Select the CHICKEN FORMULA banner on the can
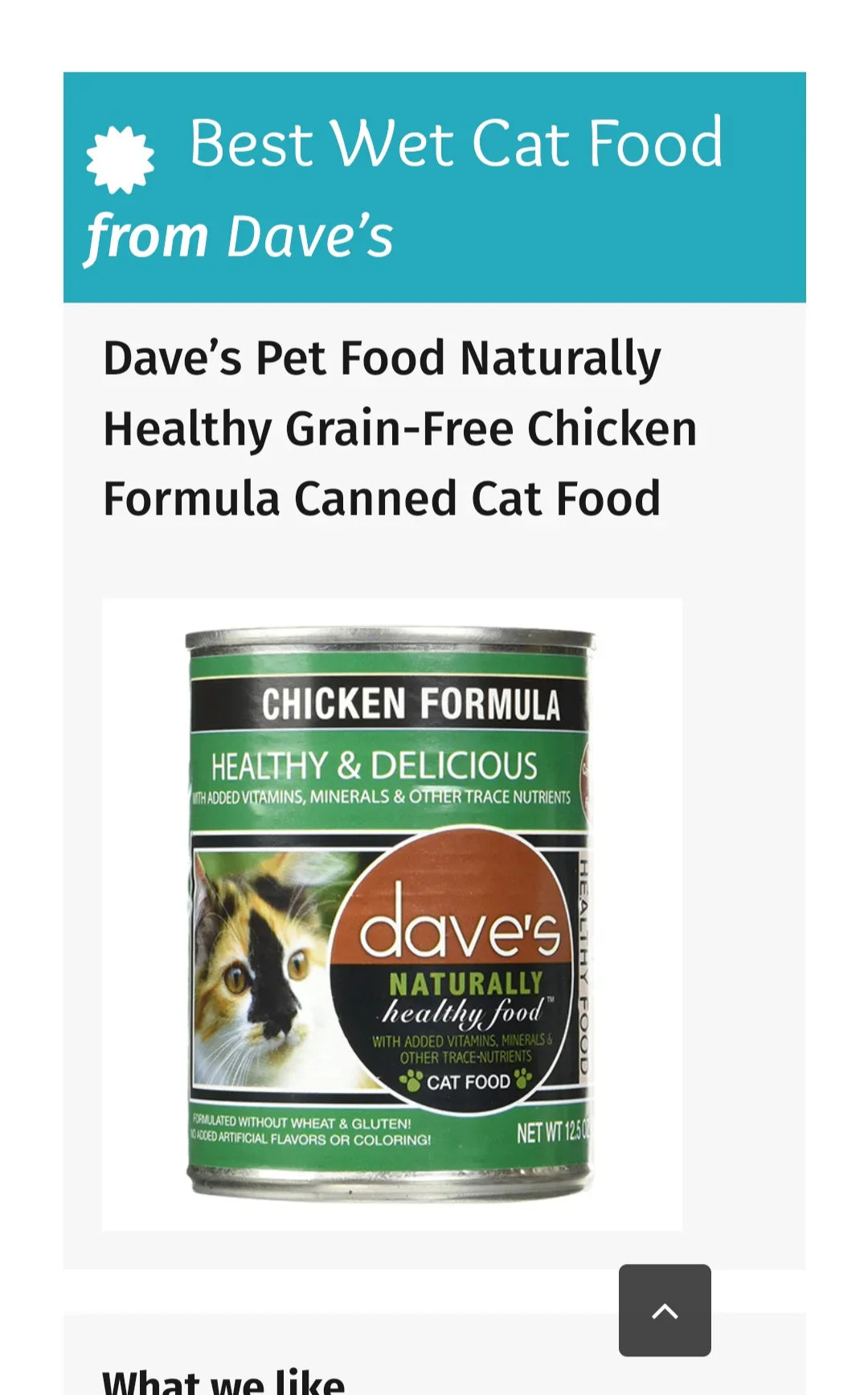This screenshot has height=1395, width=868. (x=411, y=702)
